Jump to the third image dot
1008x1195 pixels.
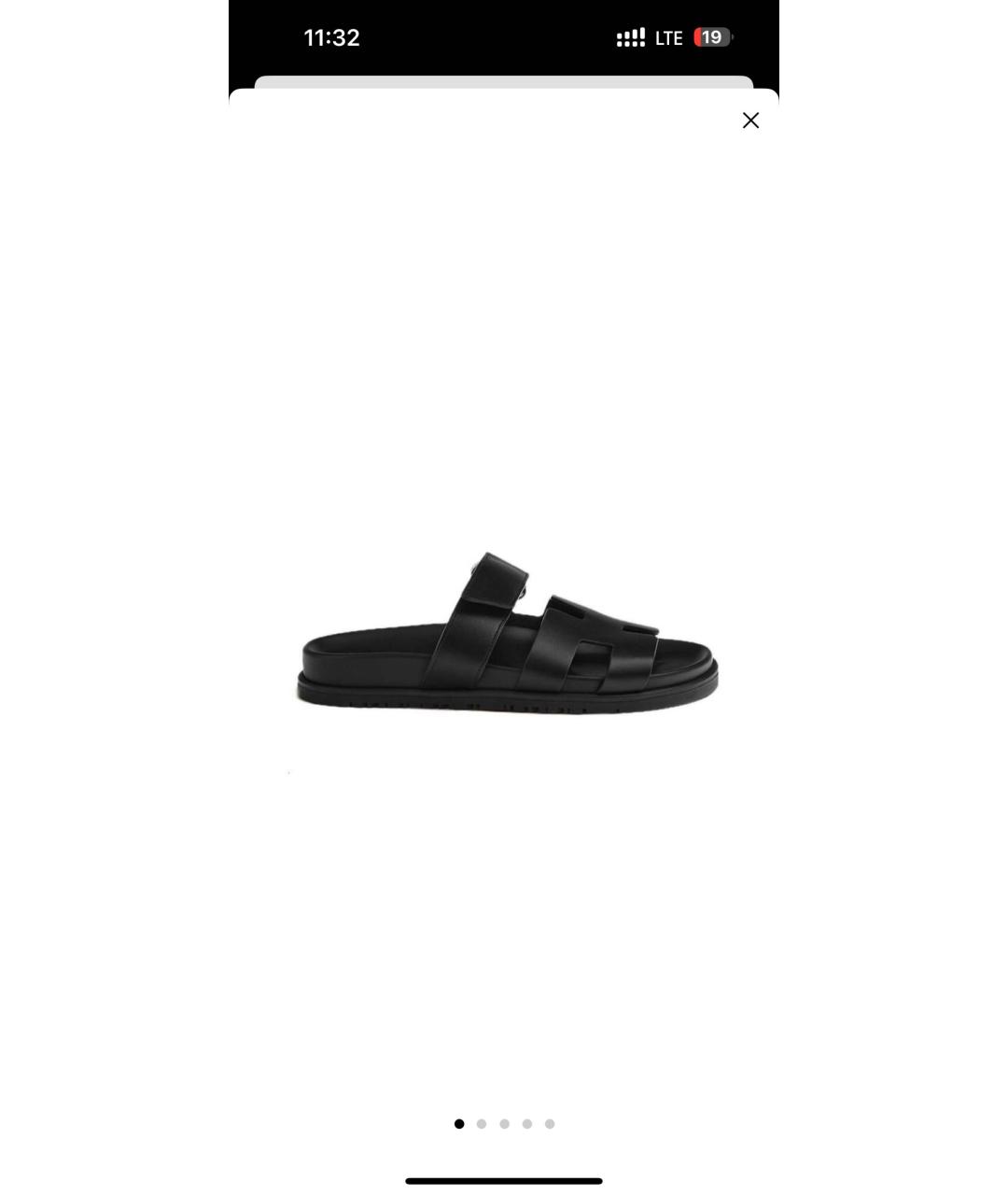click(504, 1124)
